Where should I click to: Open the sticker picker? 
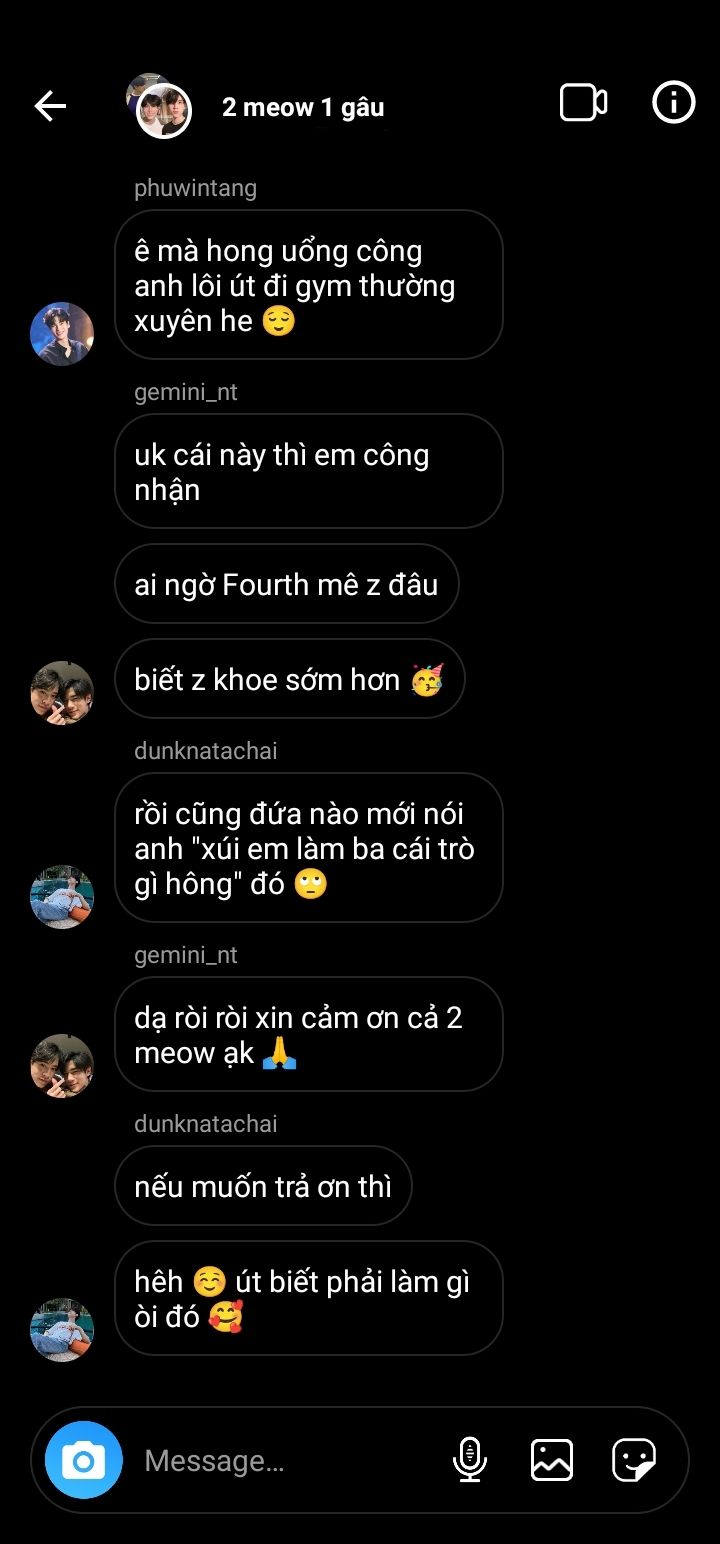coord(634,1460)
